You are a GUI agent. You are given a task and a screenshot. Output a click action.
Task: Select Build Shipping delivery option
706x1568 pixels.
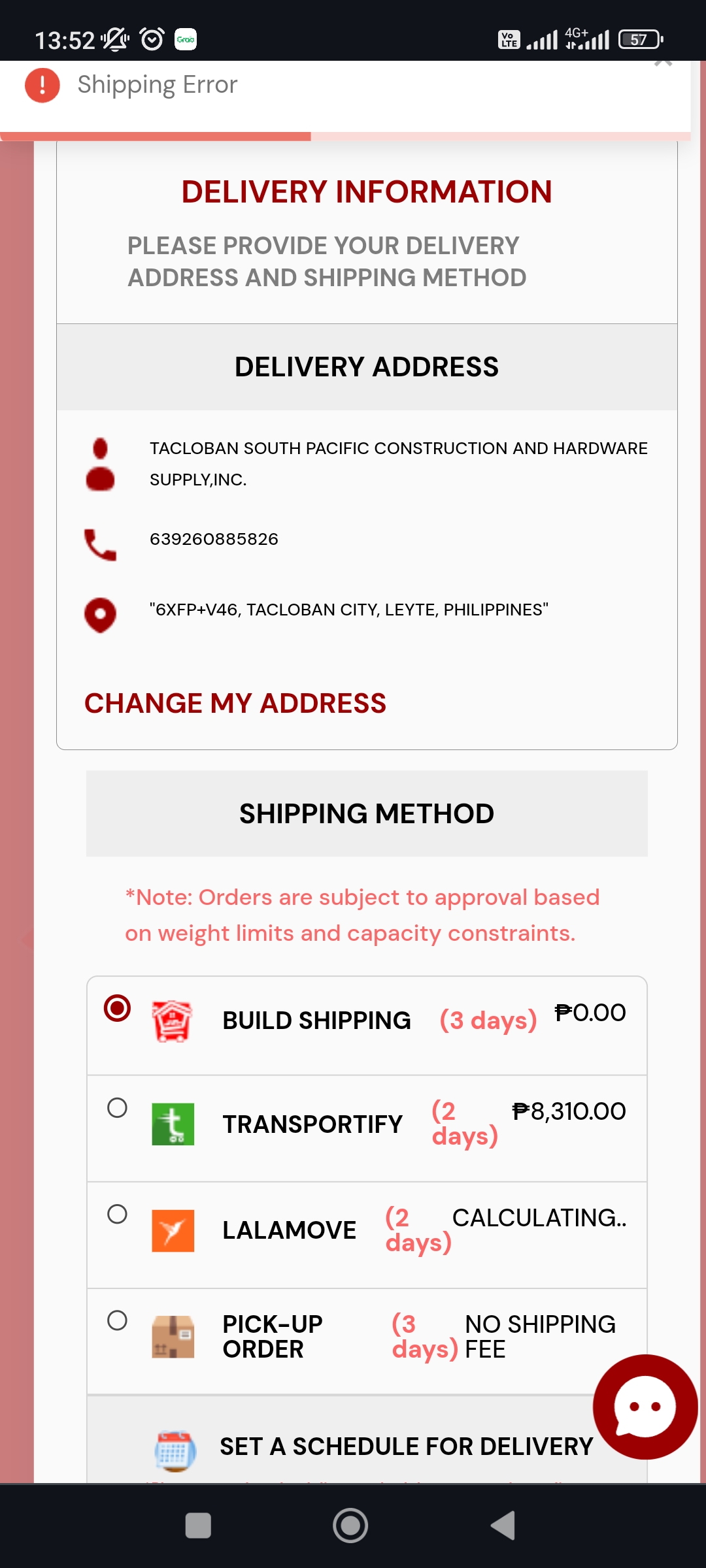[118, 1008]
